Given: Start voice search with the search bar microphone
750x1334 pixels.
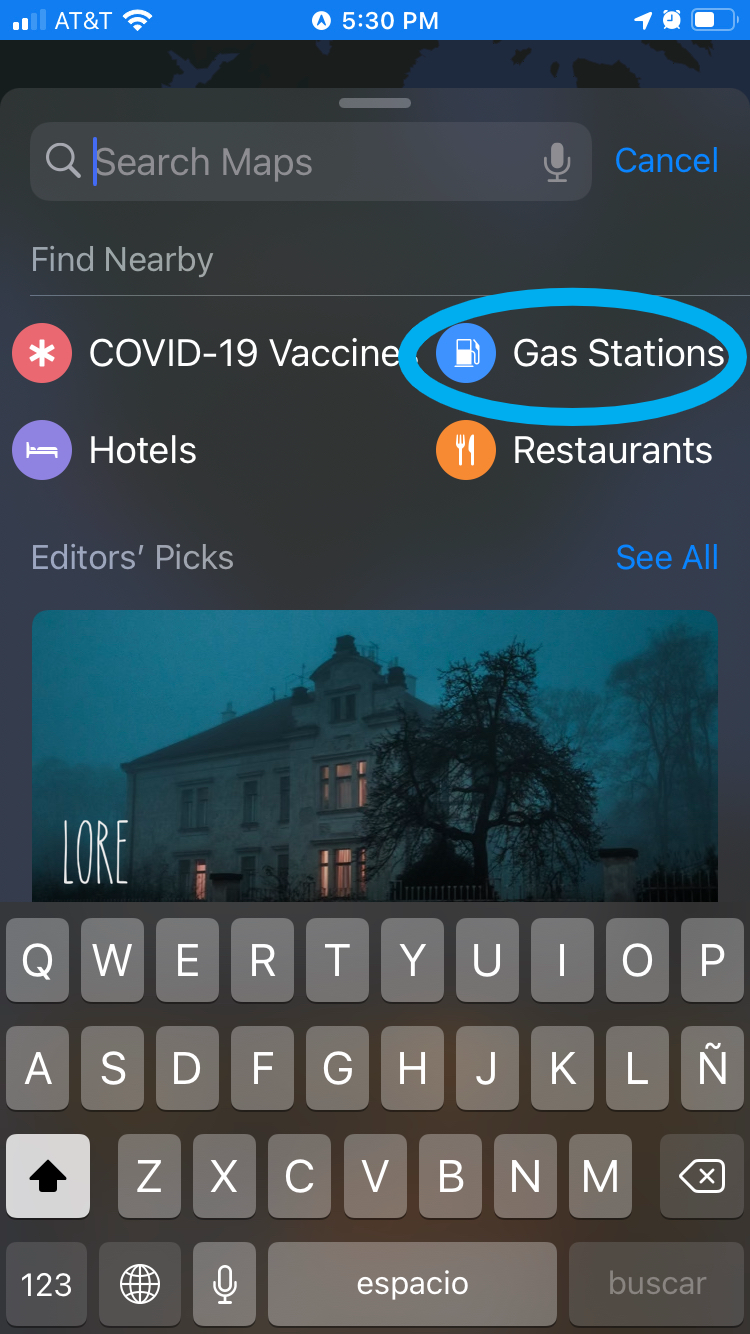Looking at the screenshot, I should (x=557, y=162).
